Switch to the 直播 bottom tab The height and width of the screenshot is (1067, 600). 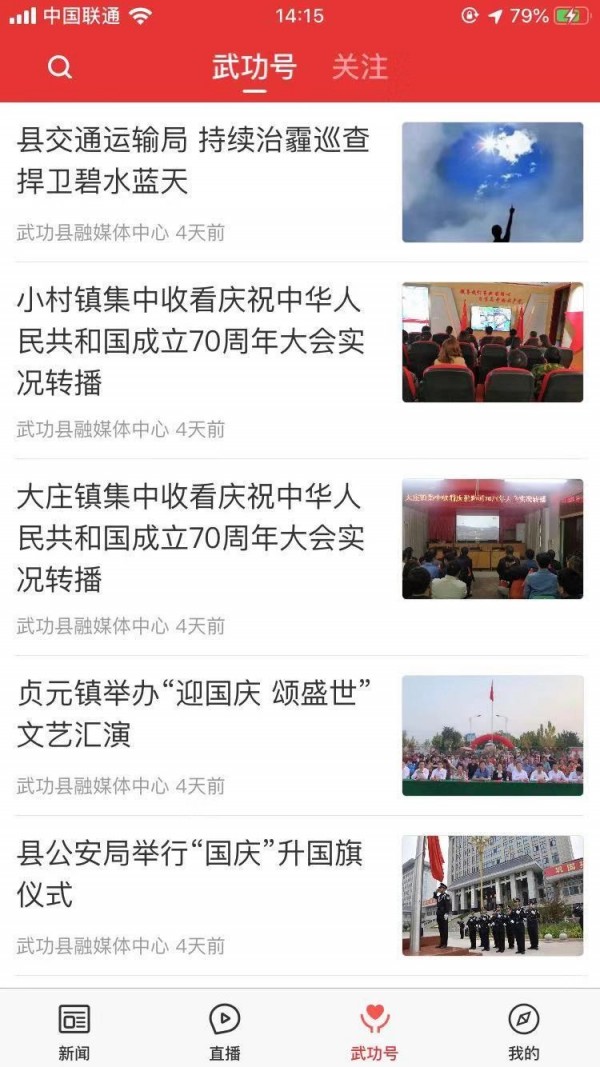coord(224,1030)
